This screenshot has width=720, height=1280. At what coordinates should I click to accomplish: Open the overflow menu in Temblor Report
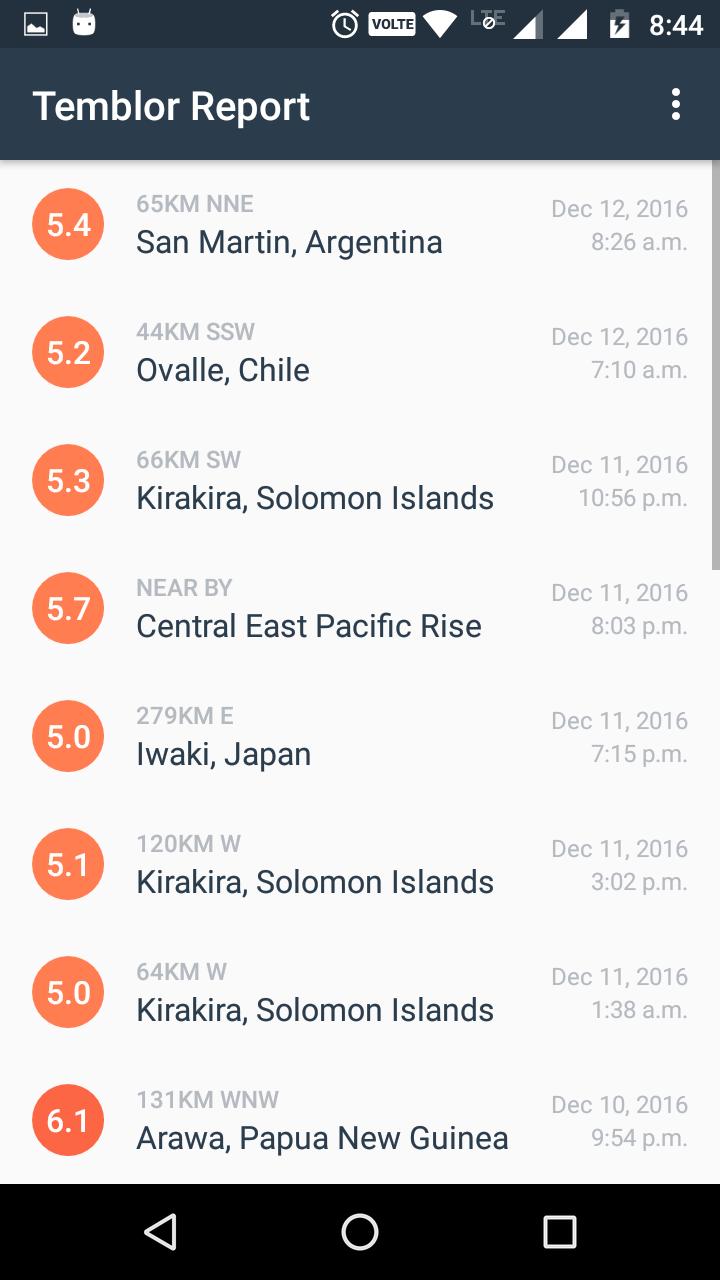click(675, 104)
